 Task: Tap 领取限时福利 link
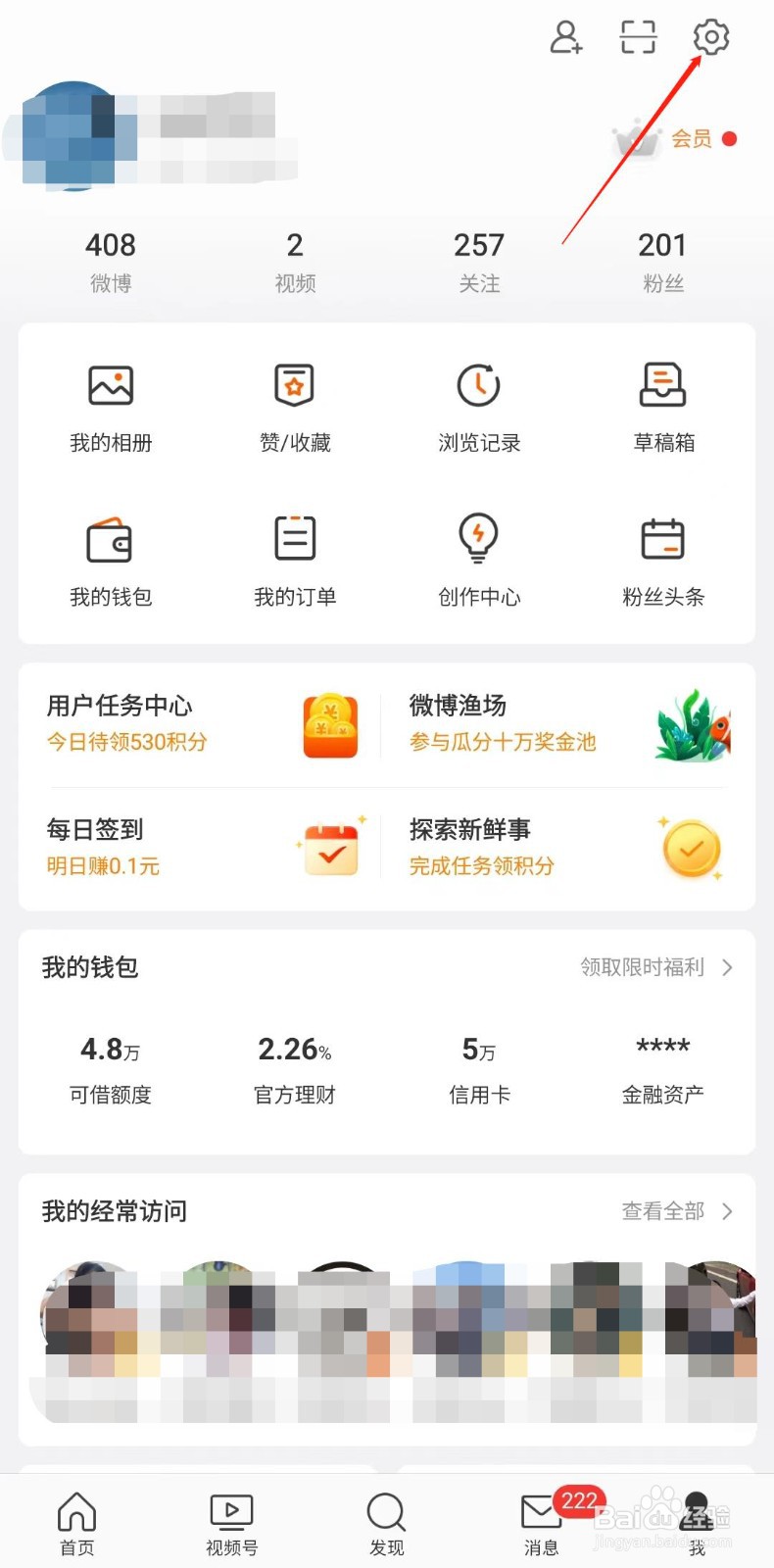tap(654, 967)
